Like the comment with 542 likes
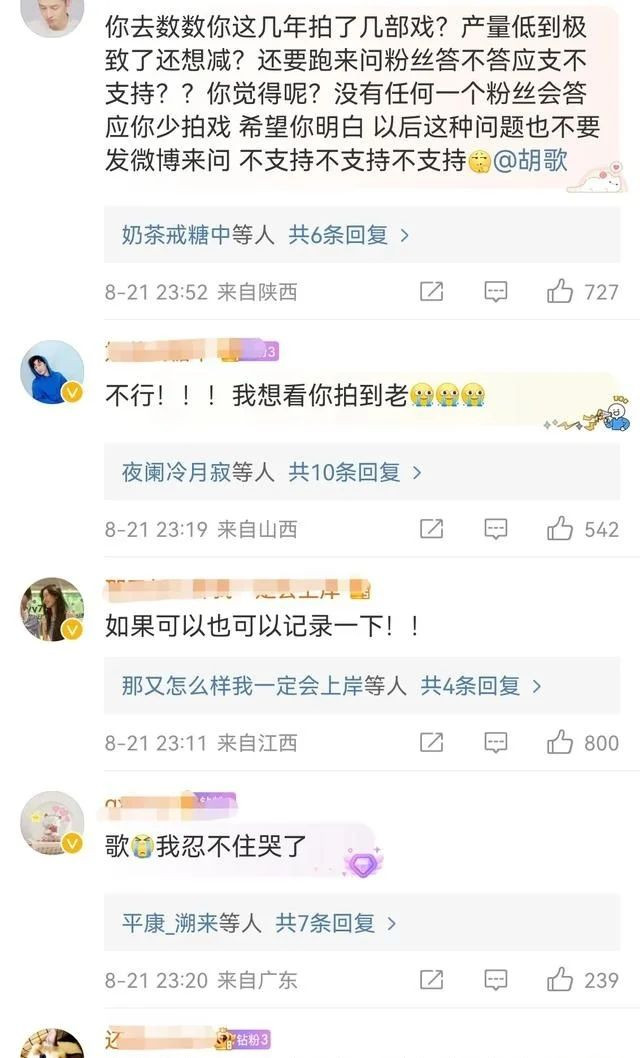Screen dimensions: 640x1058 560,529
